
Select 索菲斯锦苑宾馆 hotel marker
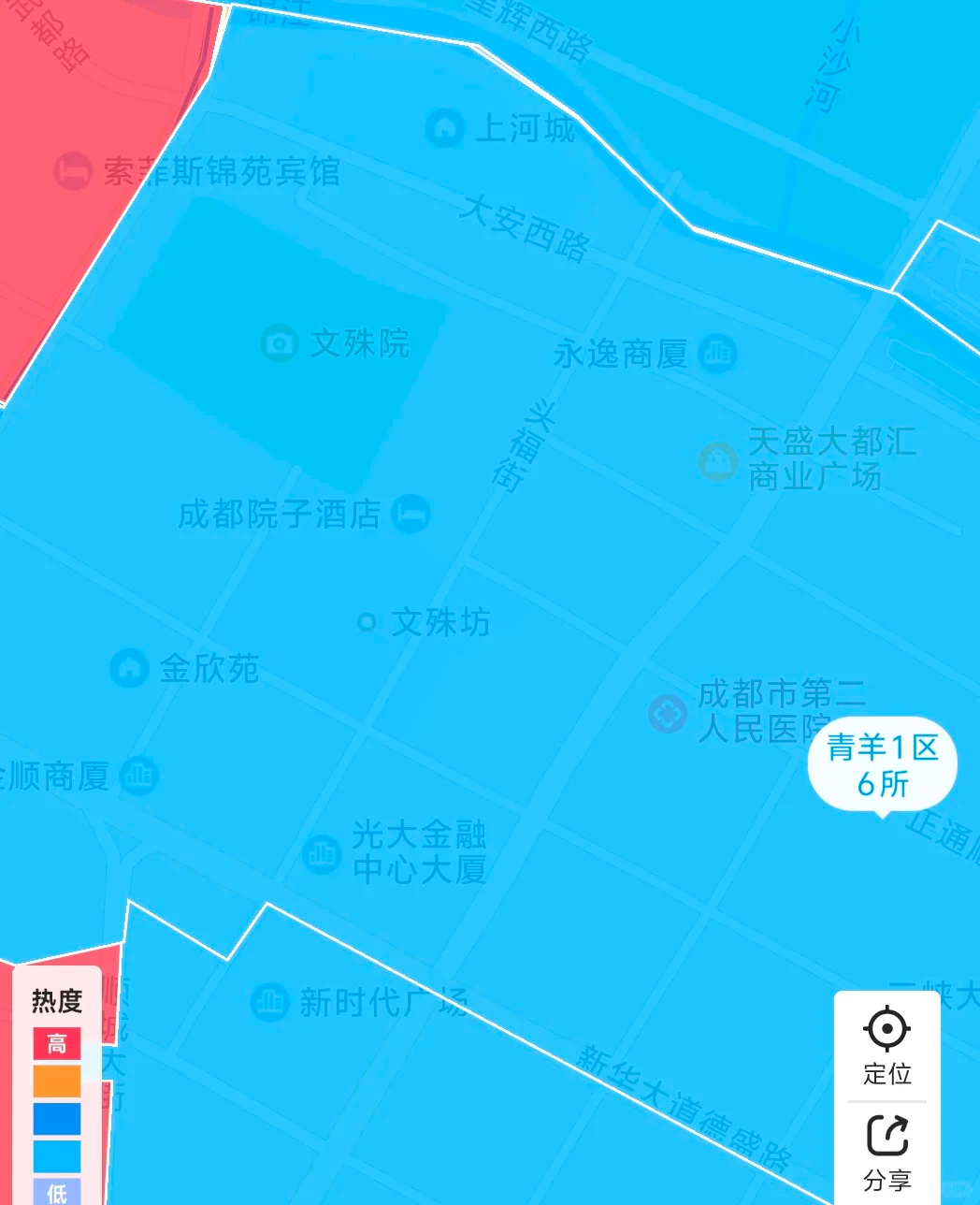tap(72, 171)
